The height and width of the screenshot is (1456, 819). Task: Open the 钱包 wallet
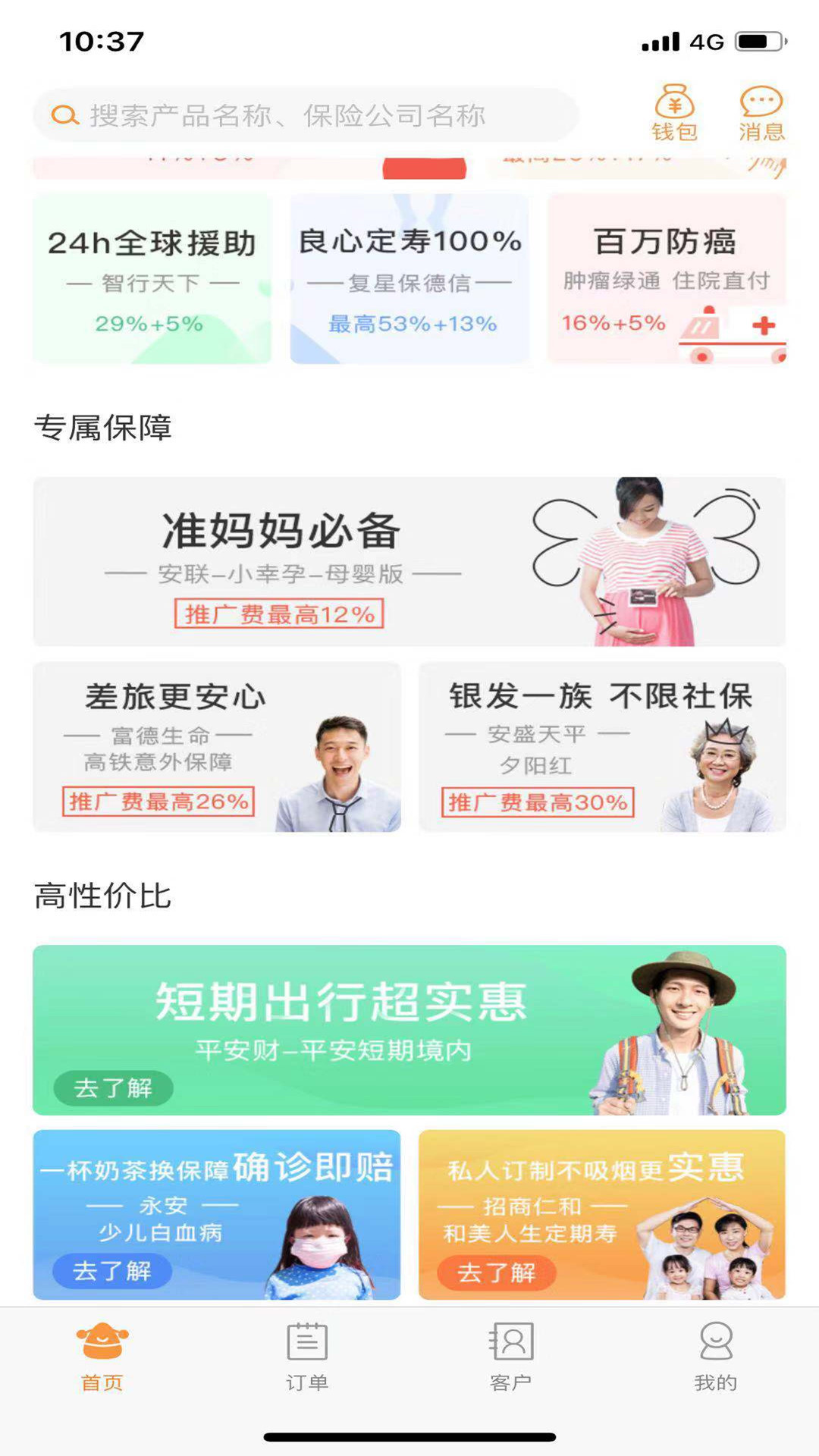(x=674, y=114)
